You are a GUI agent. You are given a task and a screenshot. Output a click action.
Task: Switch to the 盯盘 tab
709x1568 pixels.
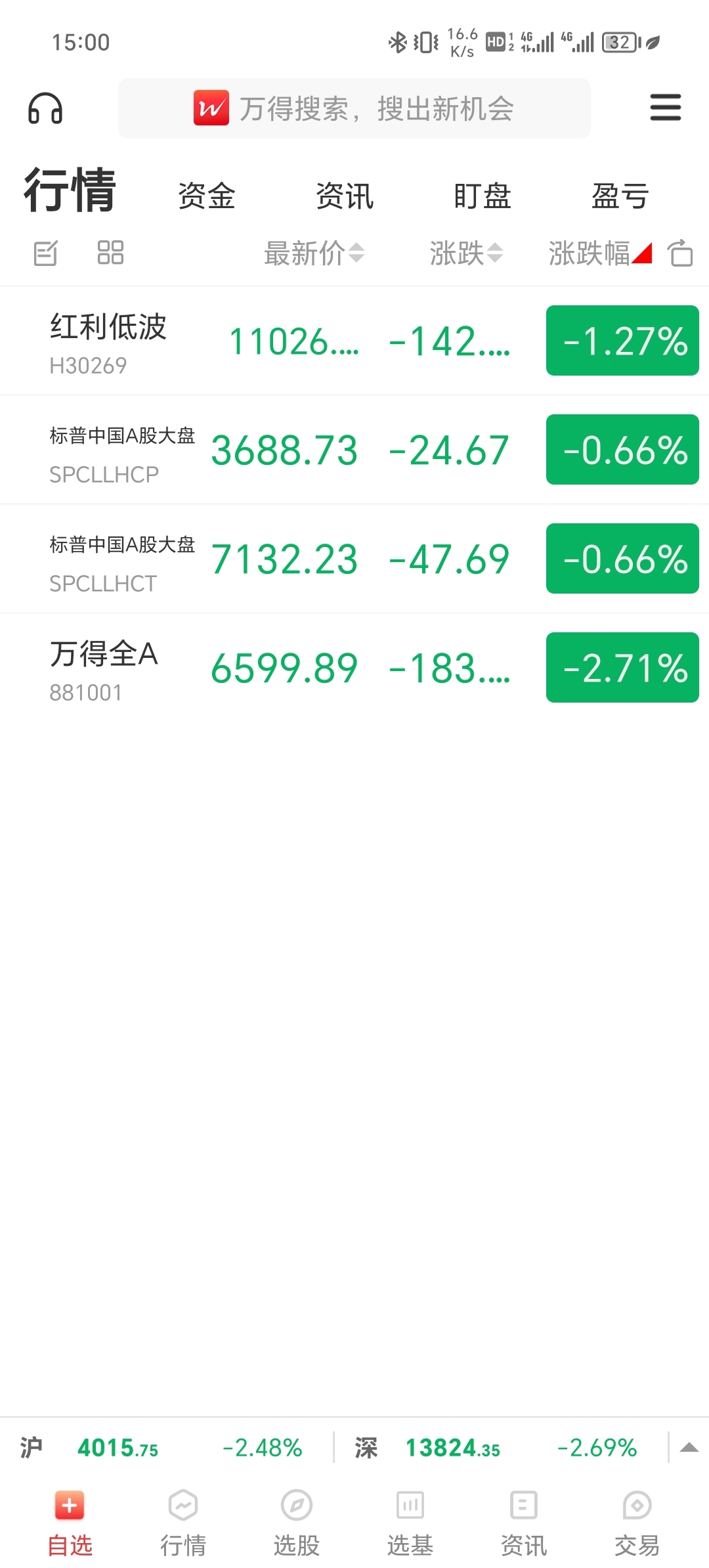click(x=483, y=196)
